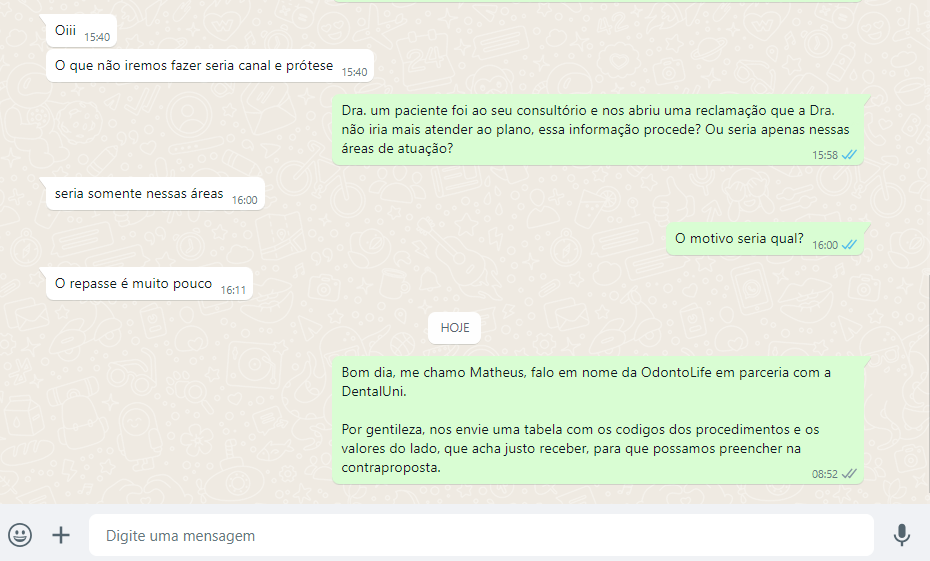Open the emoji picker

[20, 535]
